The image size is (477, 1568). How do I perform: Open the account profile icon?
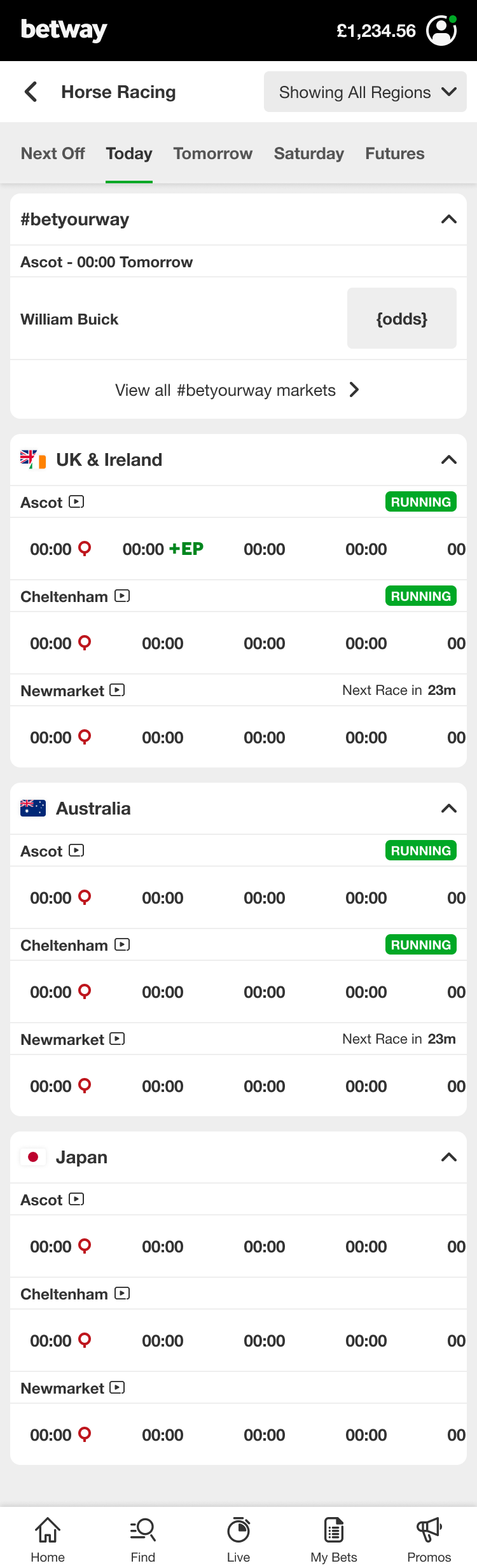pyautogui.click(x=441, y=31)
